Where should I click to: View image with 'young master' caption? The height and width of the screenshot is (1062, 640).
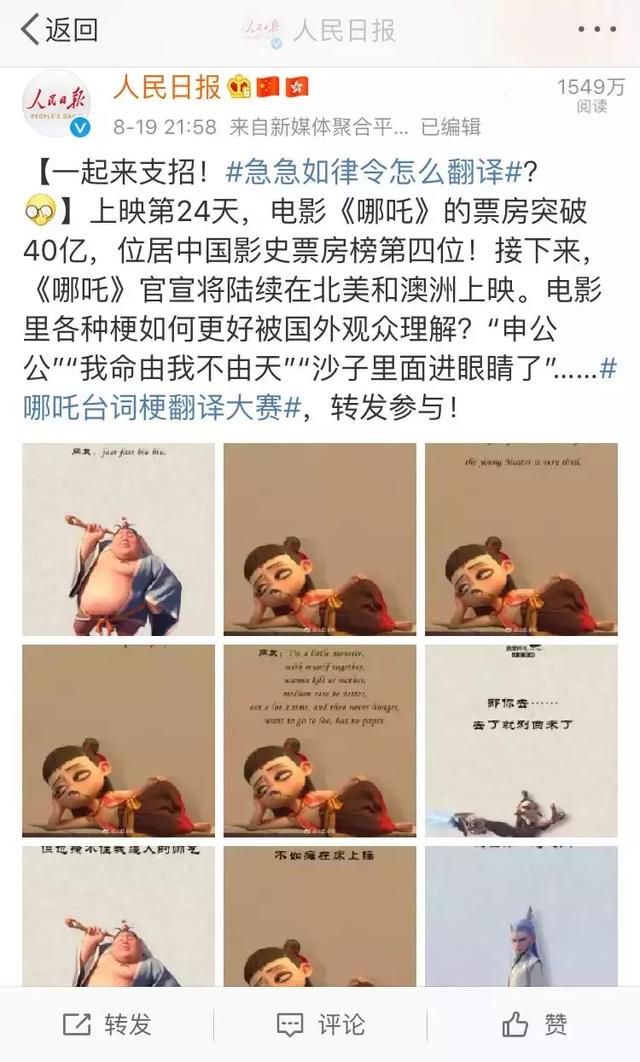(x=521, y=539)
